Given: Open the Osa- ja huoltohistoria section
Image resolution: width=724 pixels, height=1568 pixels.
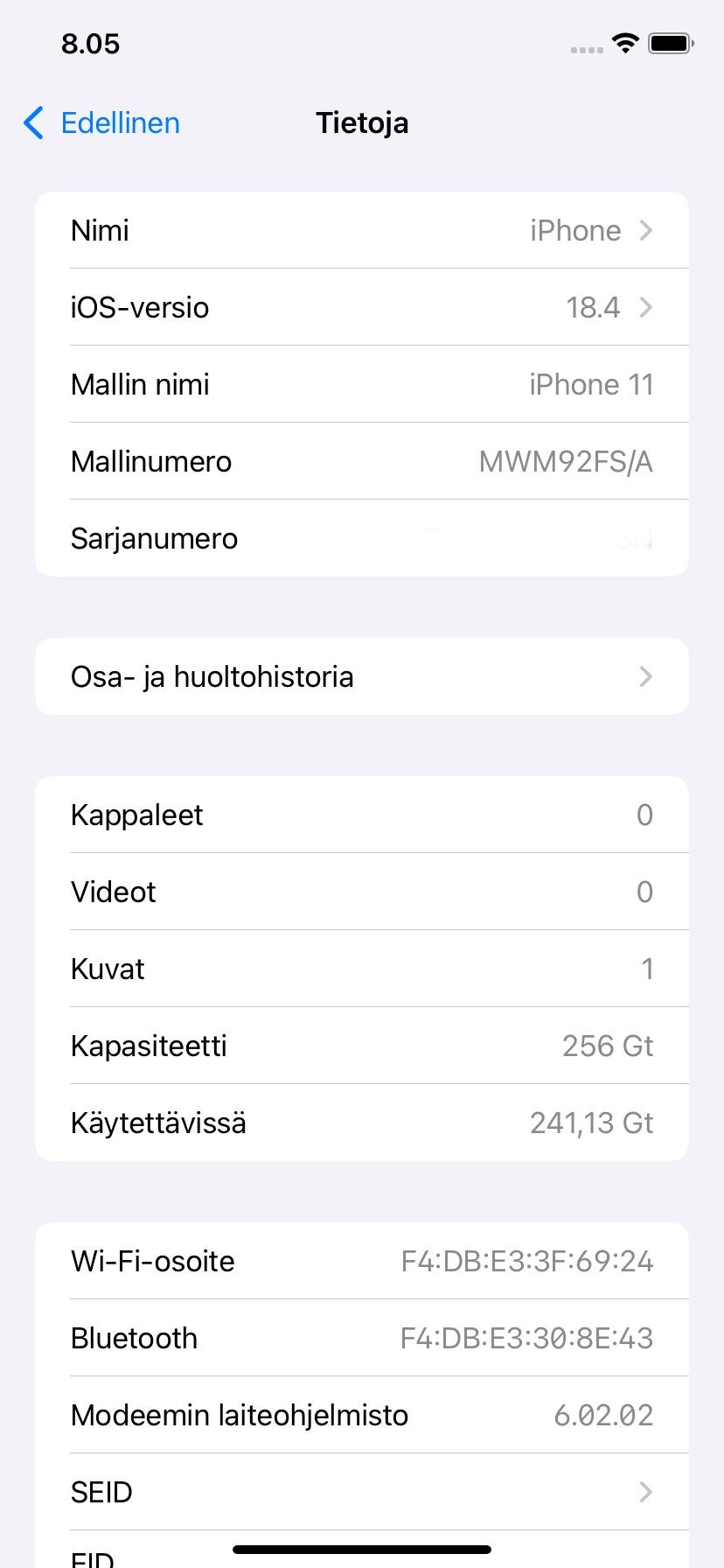Looking at the screenshot, I should pyautogui.click(x=362, y=676).
